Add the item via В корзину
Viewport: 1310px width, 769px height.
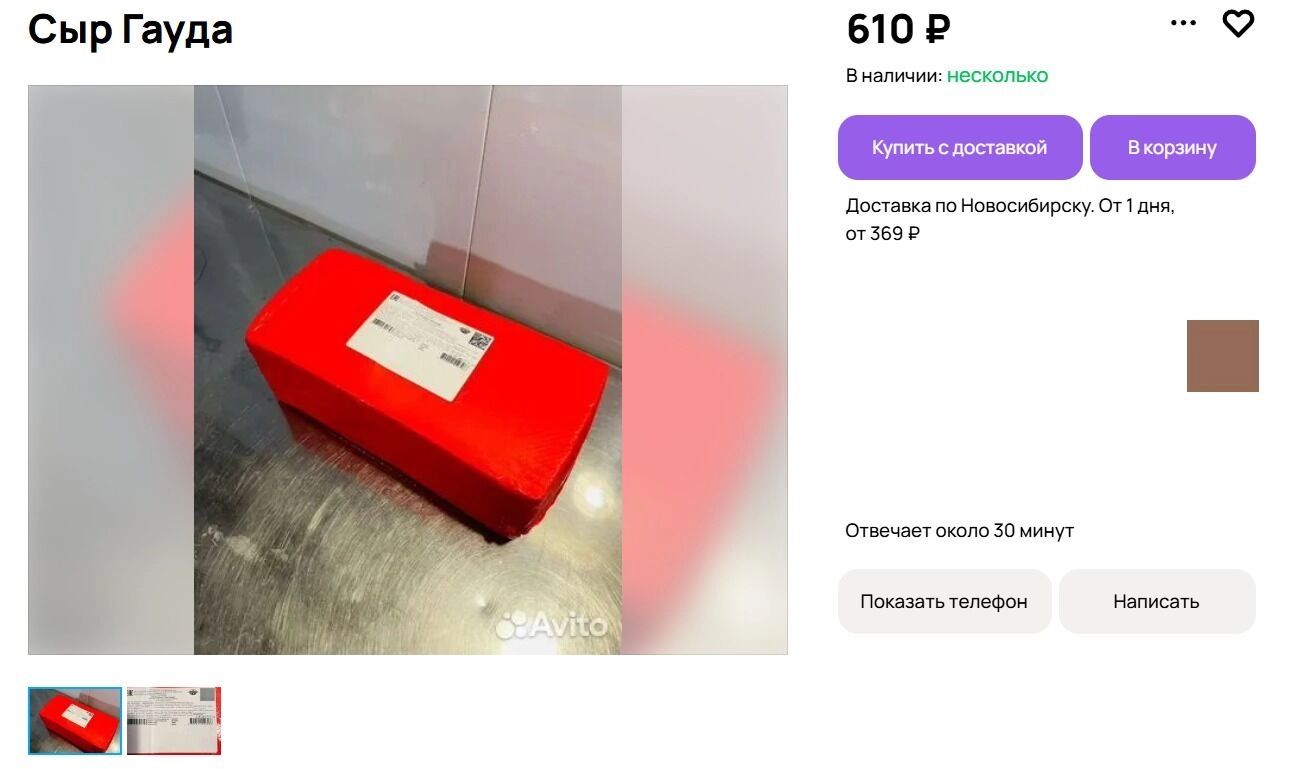[1172, 147]
